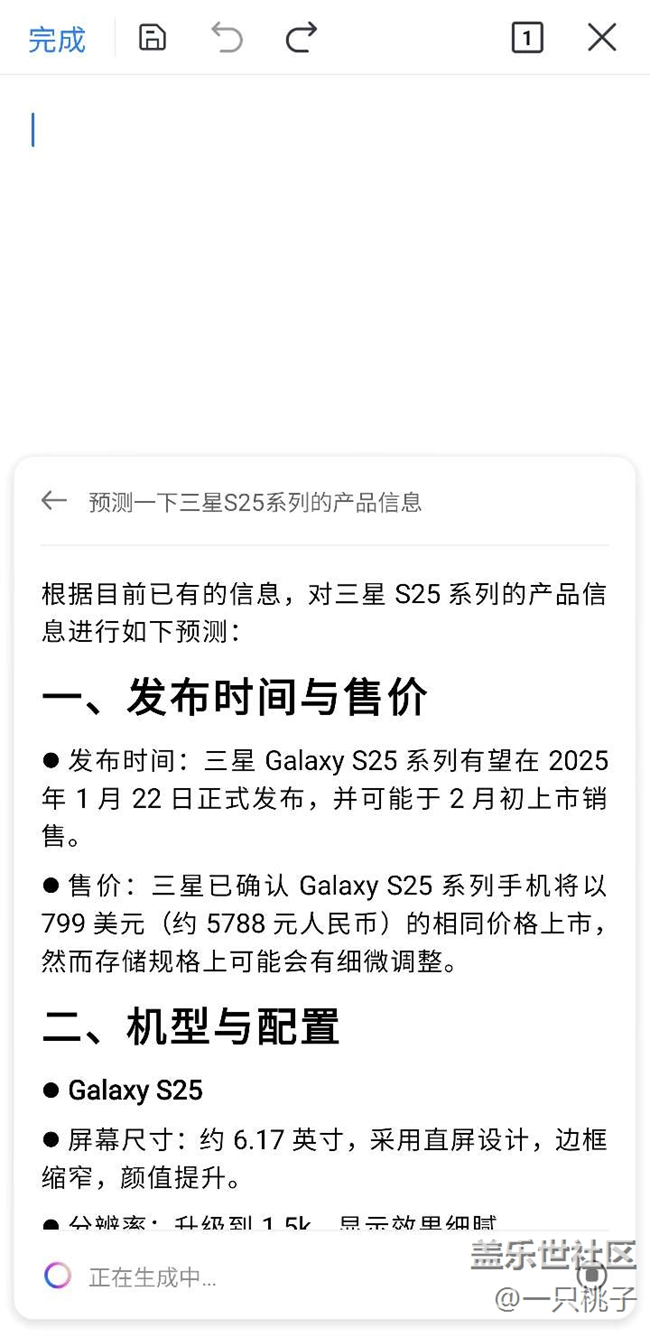Save the note with the disk icon
The image size is (650, 1337).
pyautogui.click(x=152, y=38)
